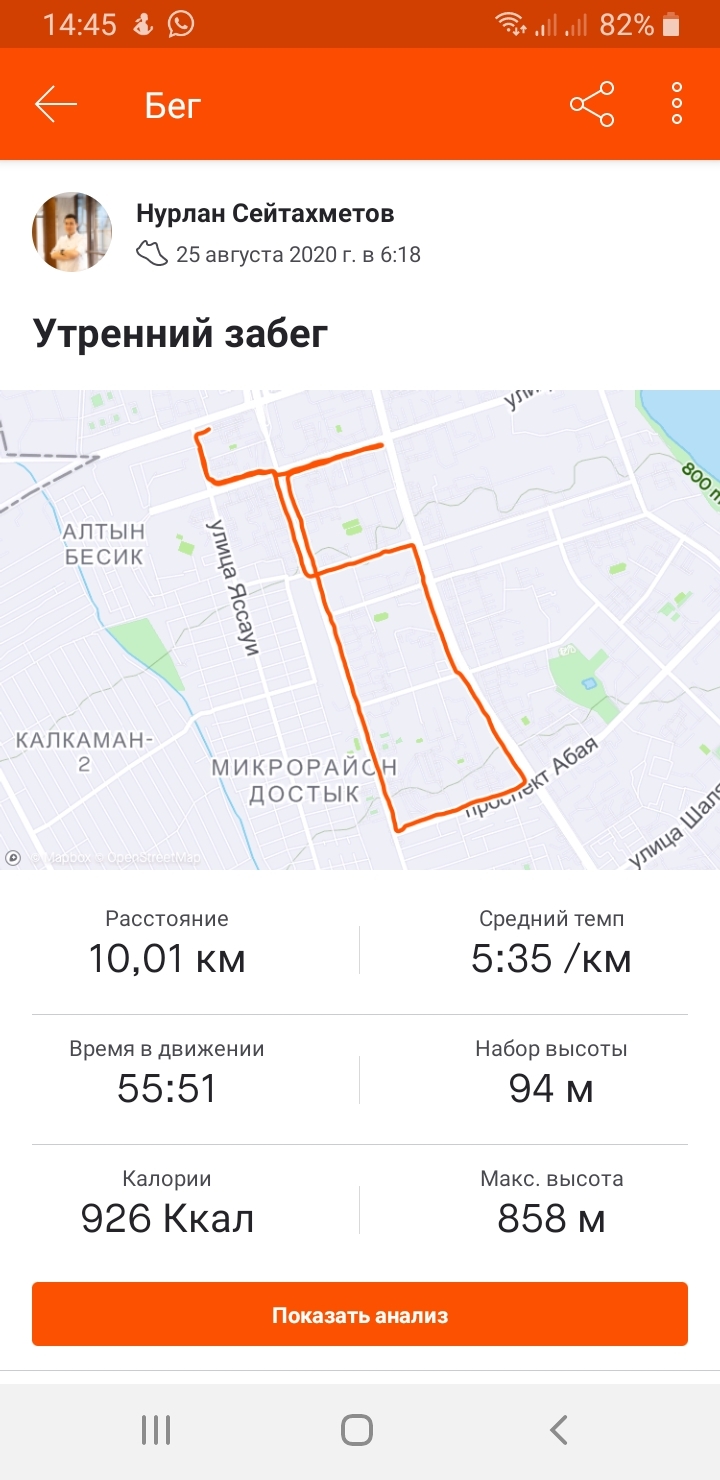The width and height of the screenshot is (720, 1480).
Task: Share this run activity
Action: click(x=592, y=104)
